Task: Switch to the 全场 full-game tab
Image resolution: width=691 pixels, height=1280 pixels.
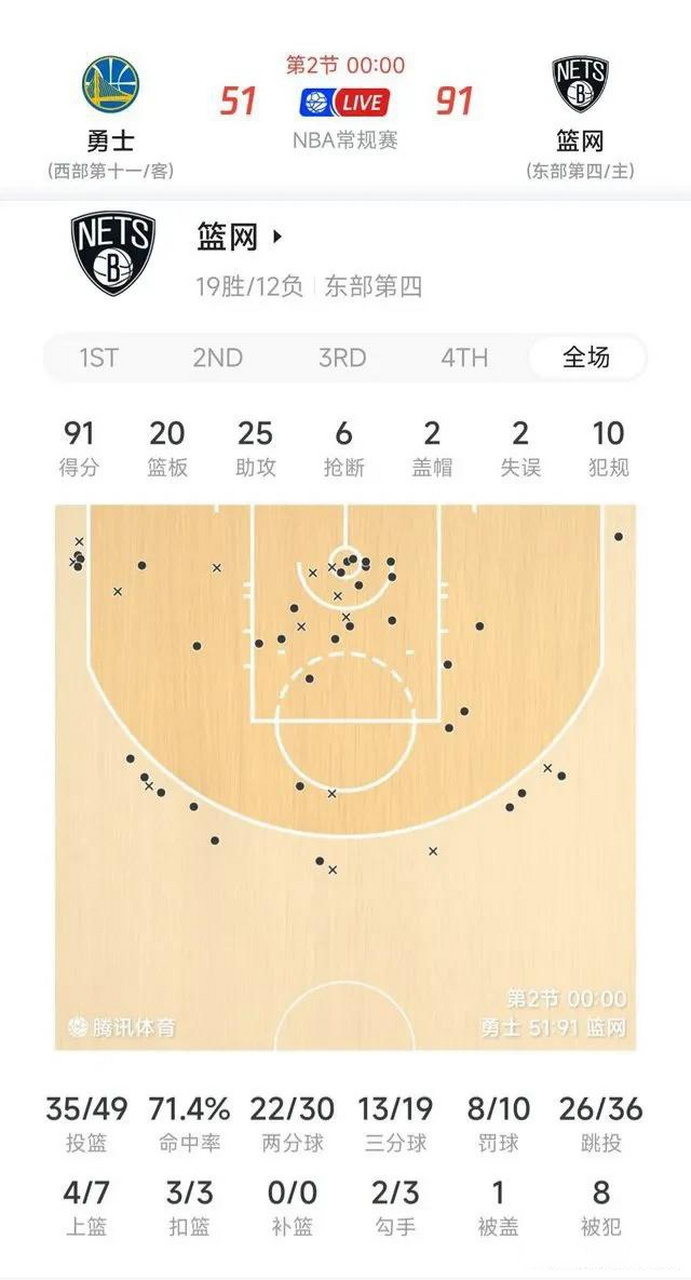Action: [586, 358]
